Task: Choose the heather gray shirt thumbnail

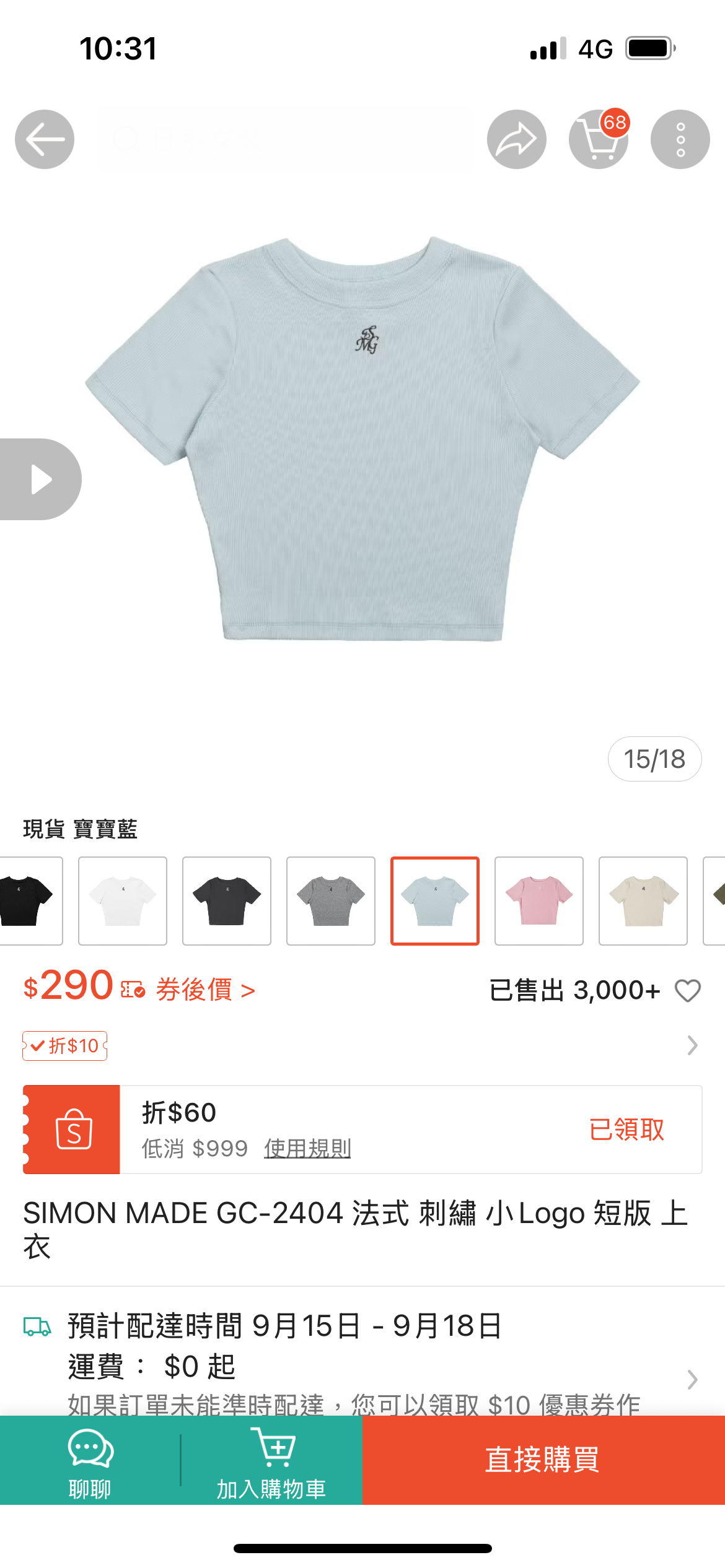Action: (331, 900)
